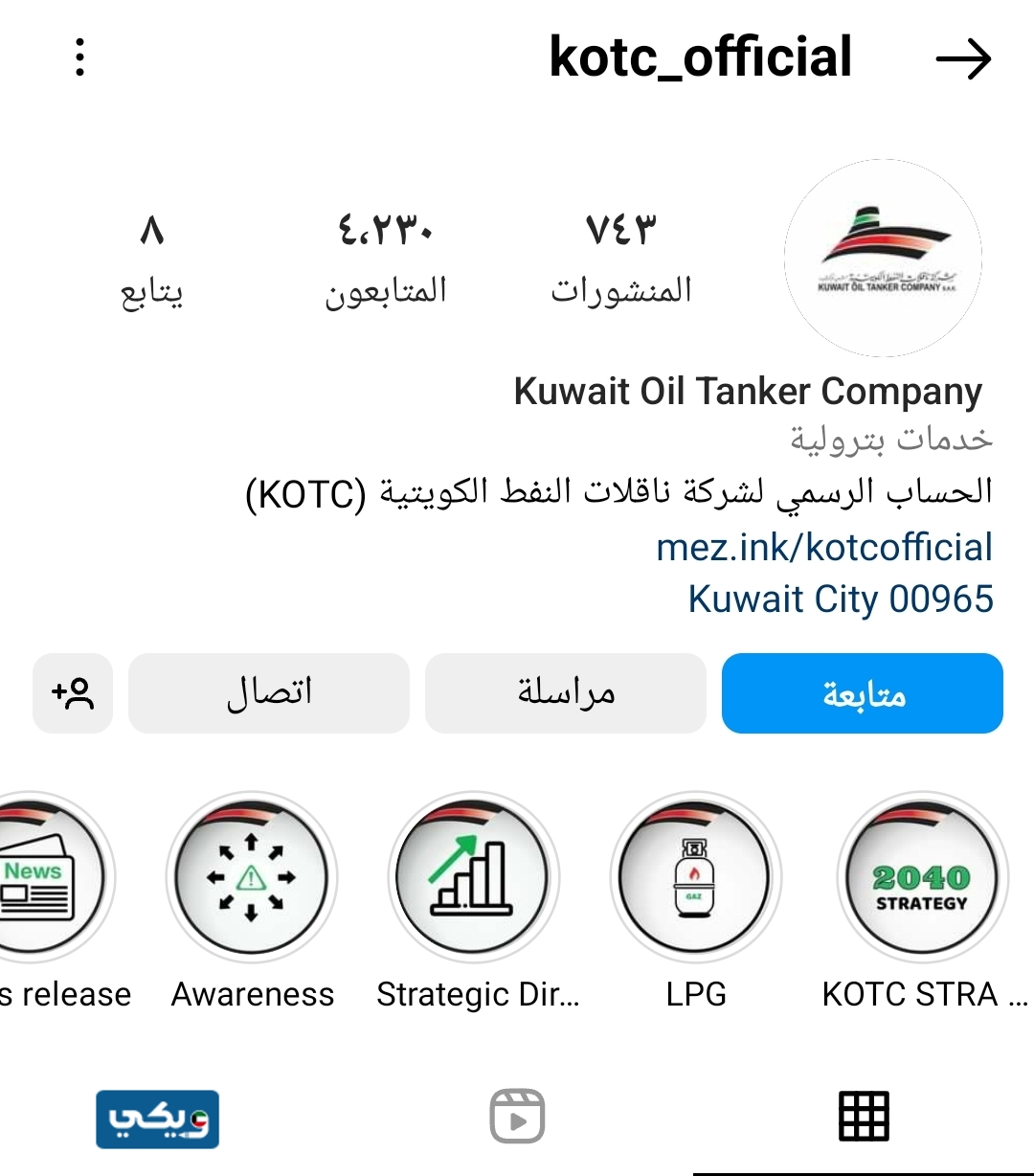This screenshot has height=1176, width=1034.
Task: Open the mez.ink/kotcofficial bio link
Action: coord(823,547)
